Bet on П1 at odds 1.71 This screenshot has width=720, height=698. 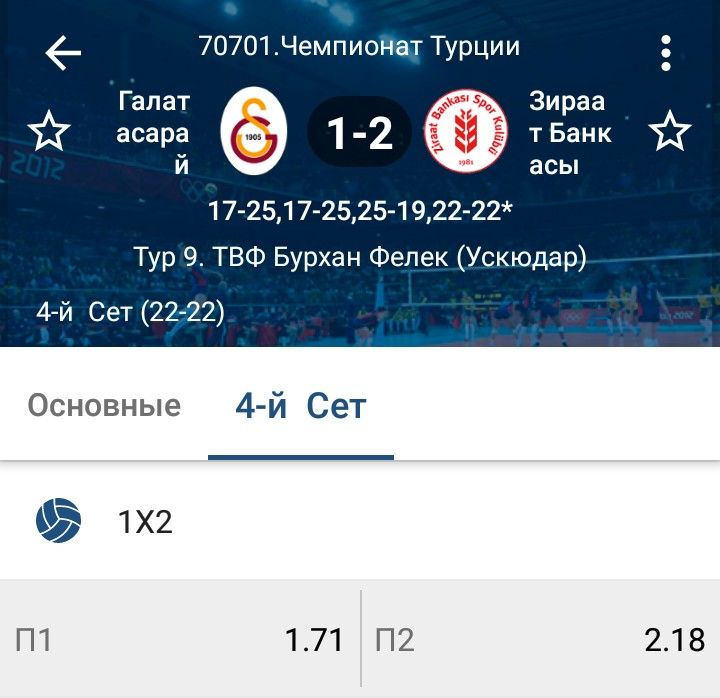click(x=180, y=640)
